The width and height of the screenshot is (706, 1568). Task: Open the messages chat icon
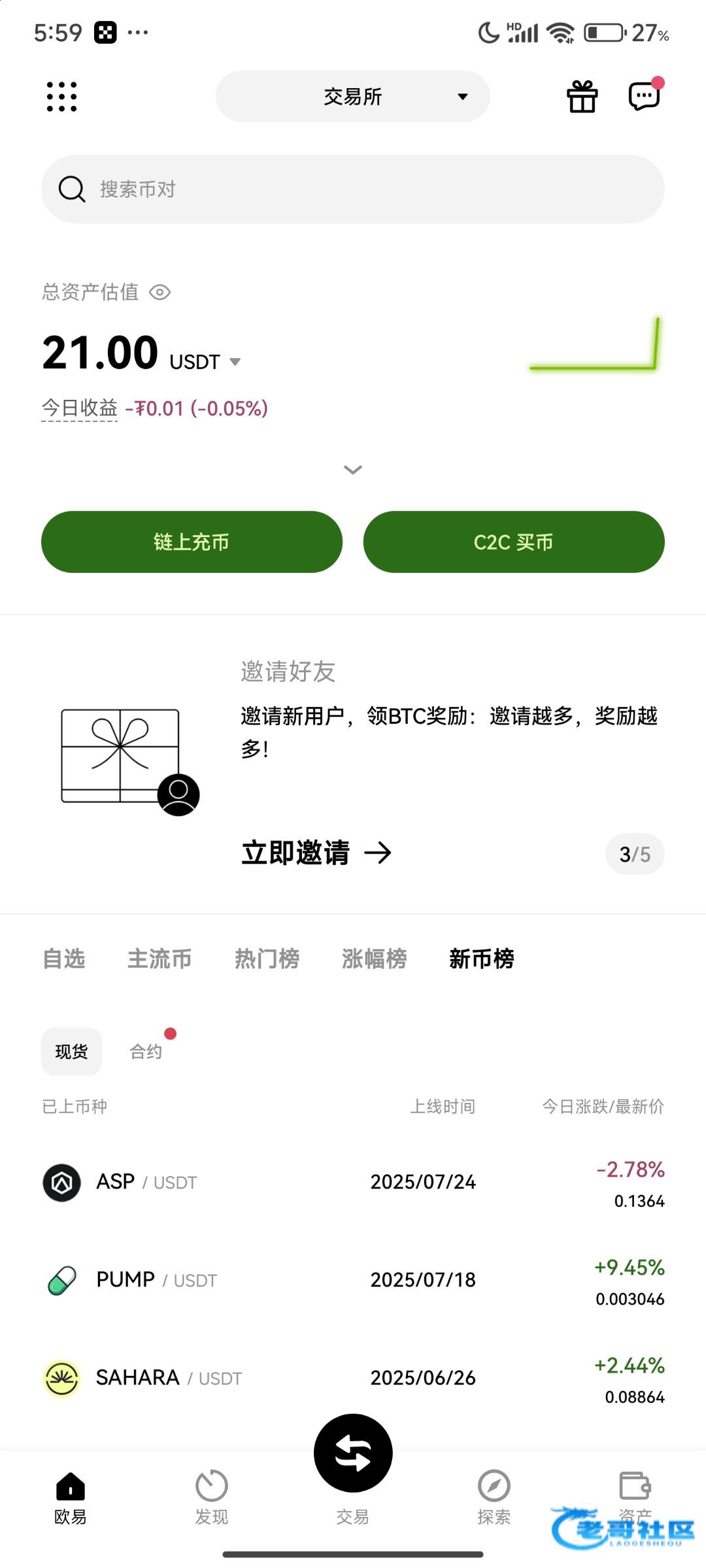click(x=644, y=97)
